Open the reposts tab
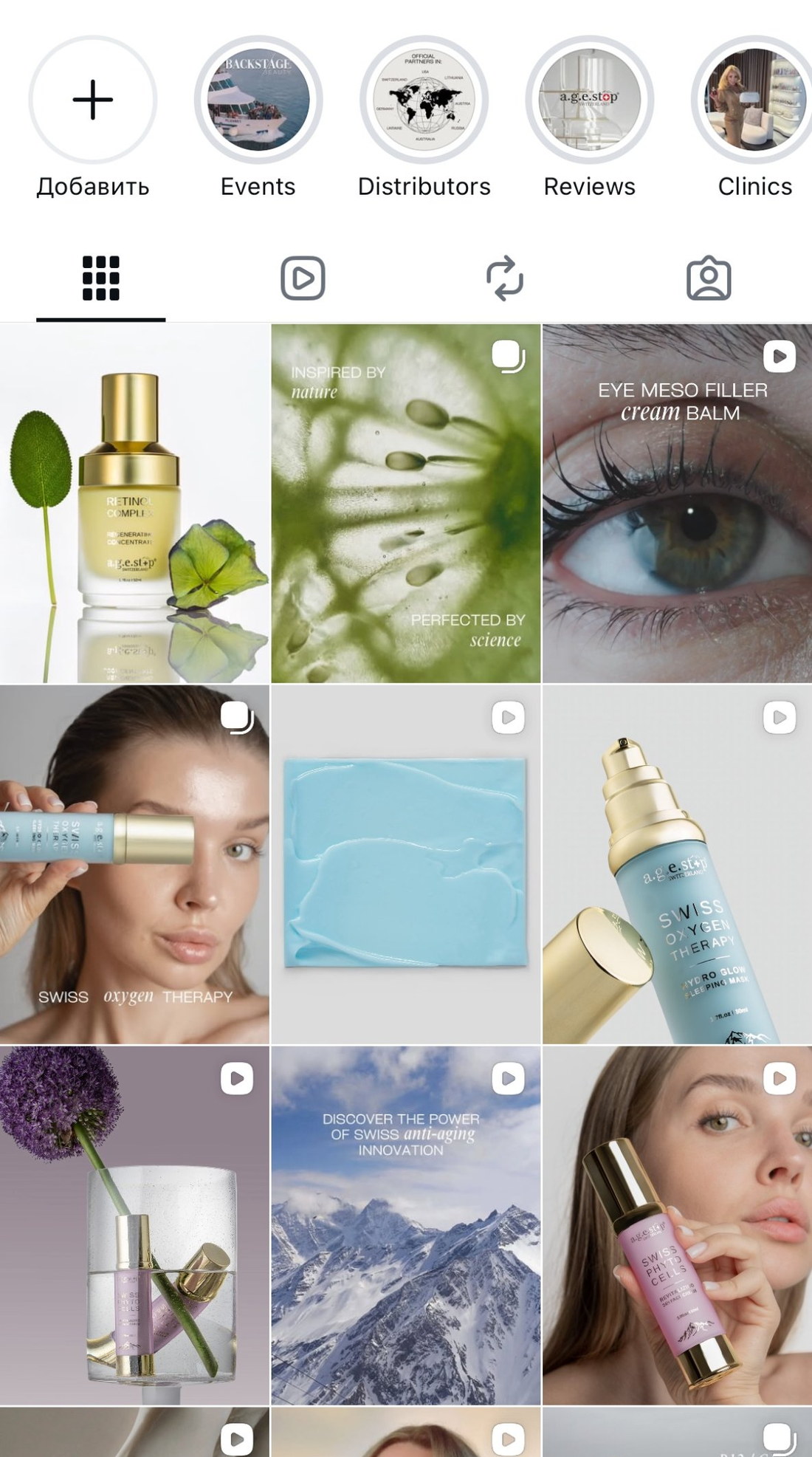 (505, 278)
